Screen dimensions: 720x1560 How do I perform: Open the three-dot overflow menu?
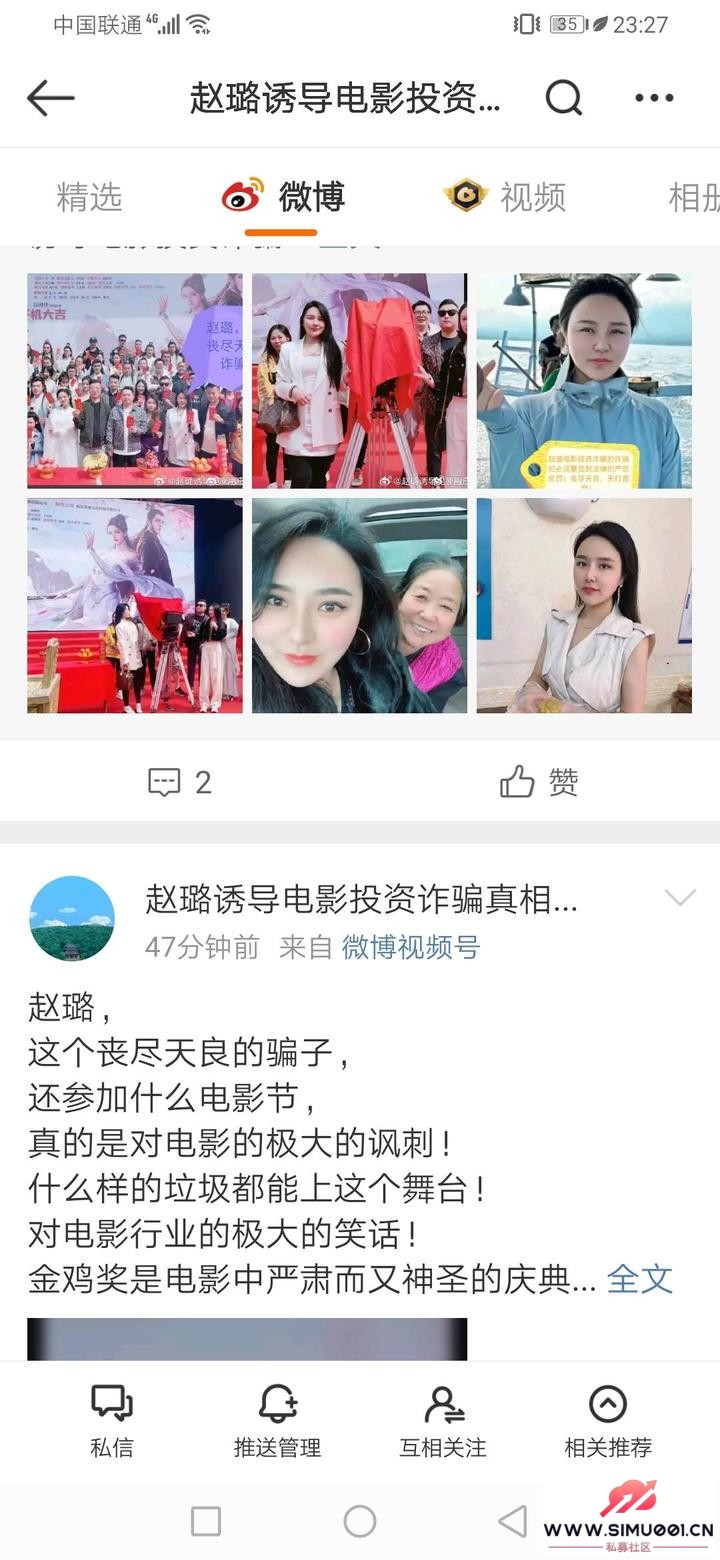(x=654, y=98)
